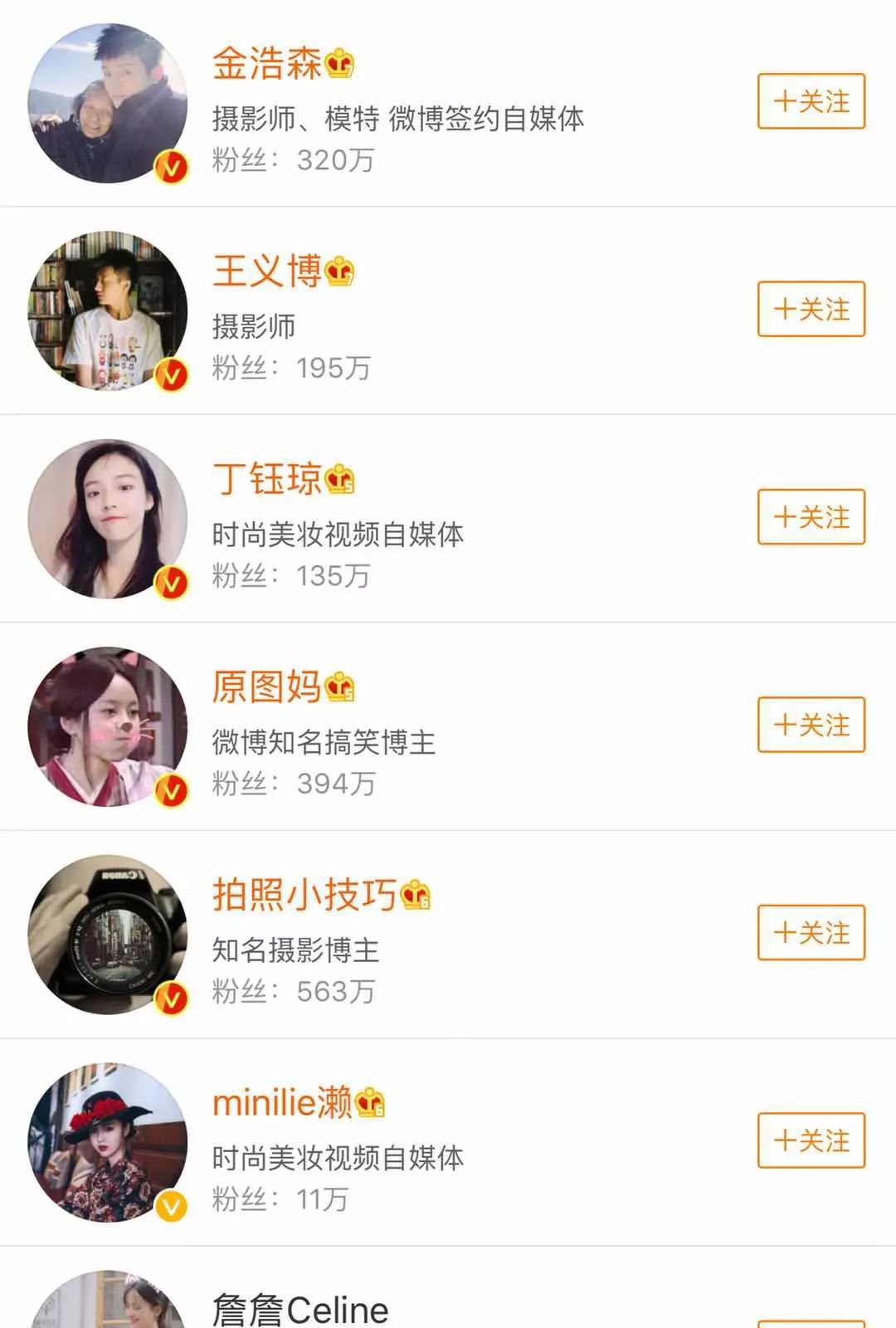
Task: Open 原图妈's profile via the username link
Action: pyautogui.click(x=267, y=688)
